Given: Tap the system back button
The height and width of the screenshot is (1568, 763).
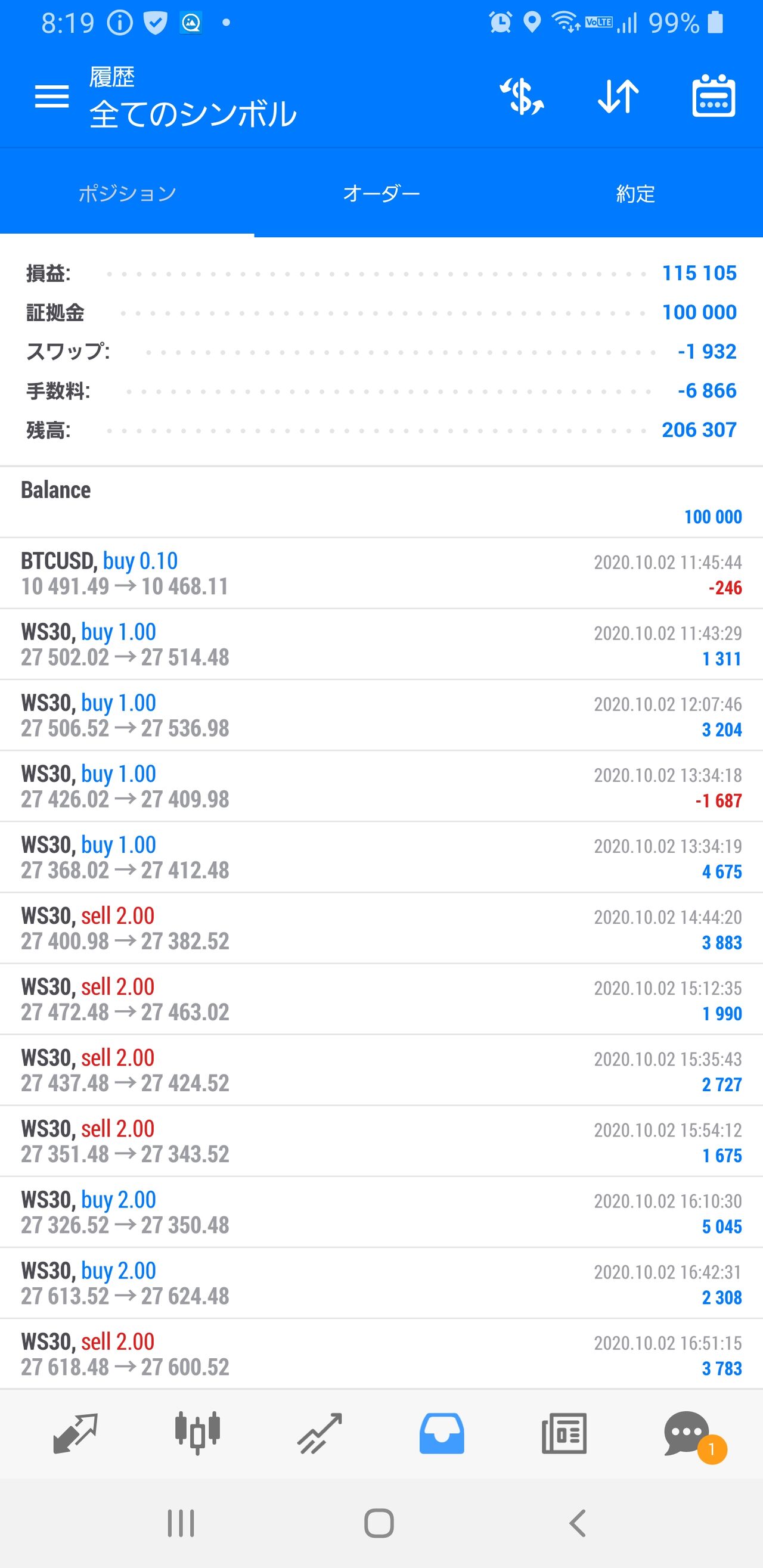Looking at the screenshot, I should (x=577, y=1523).
